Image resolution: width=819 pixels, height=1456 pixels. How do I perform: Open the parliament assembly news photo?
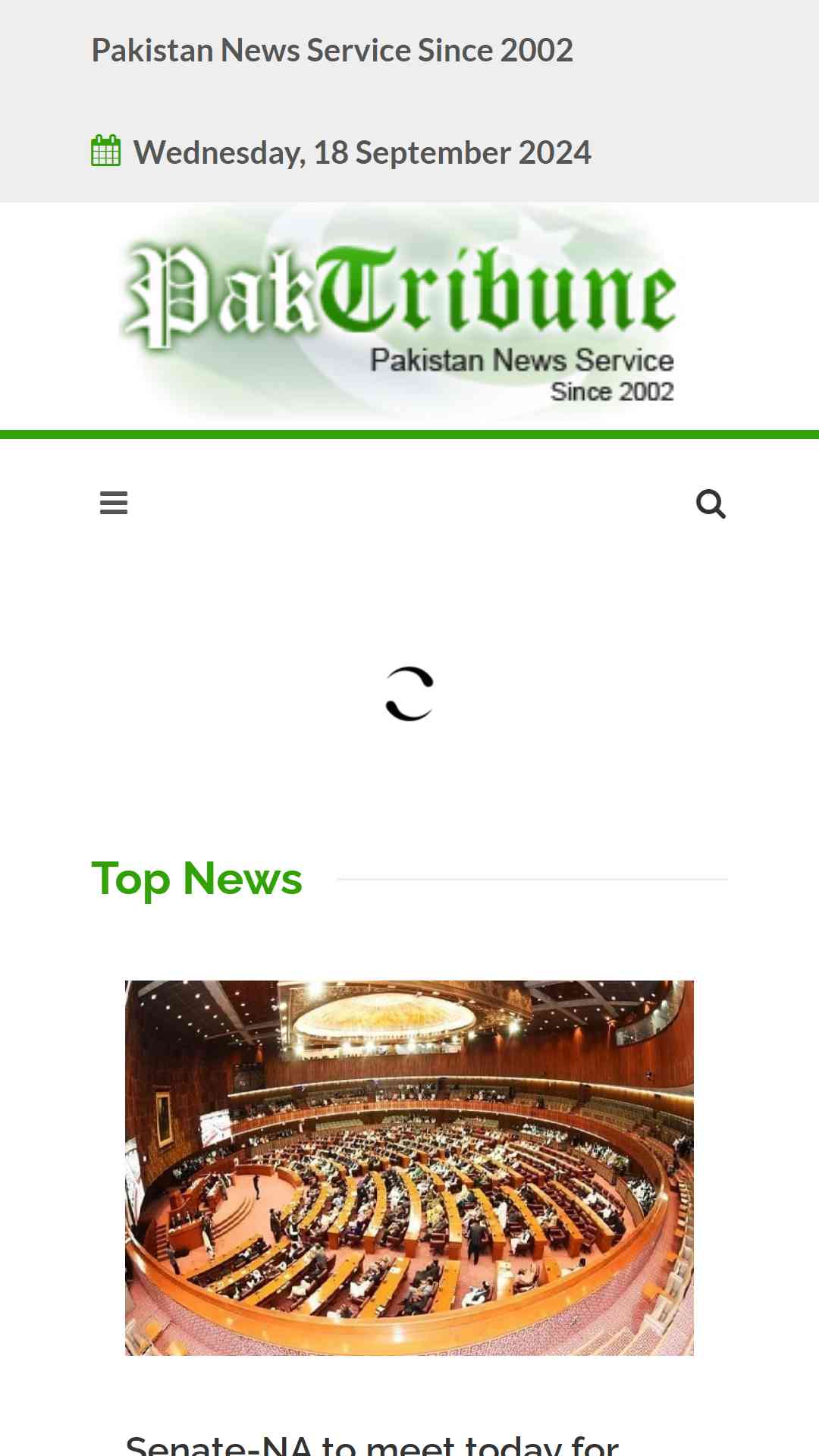[x=409, y=1168]
